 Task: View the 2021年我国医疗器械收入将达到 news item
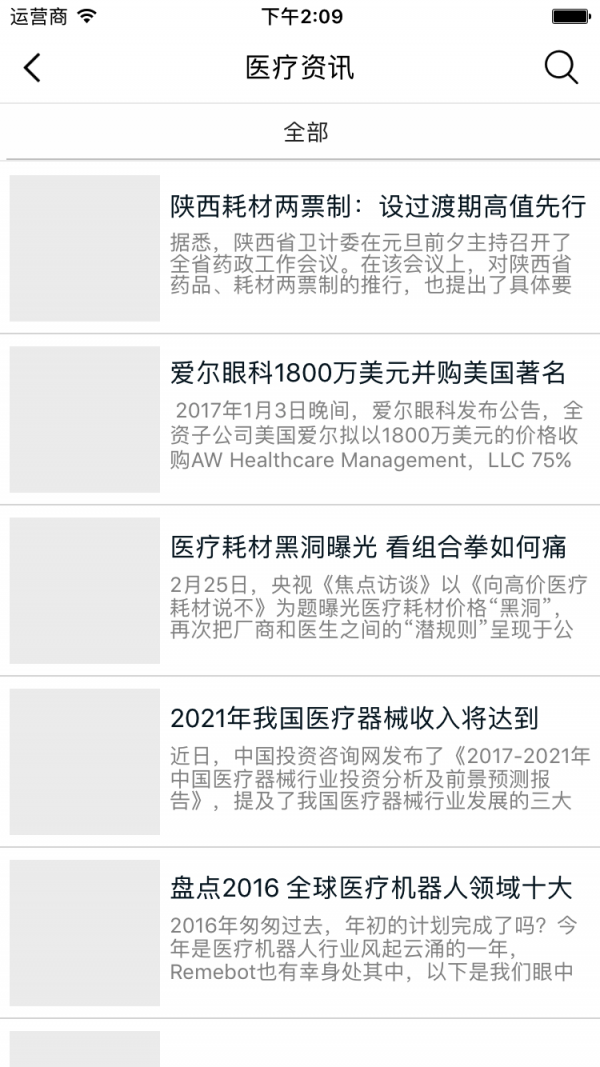(355, 718)
